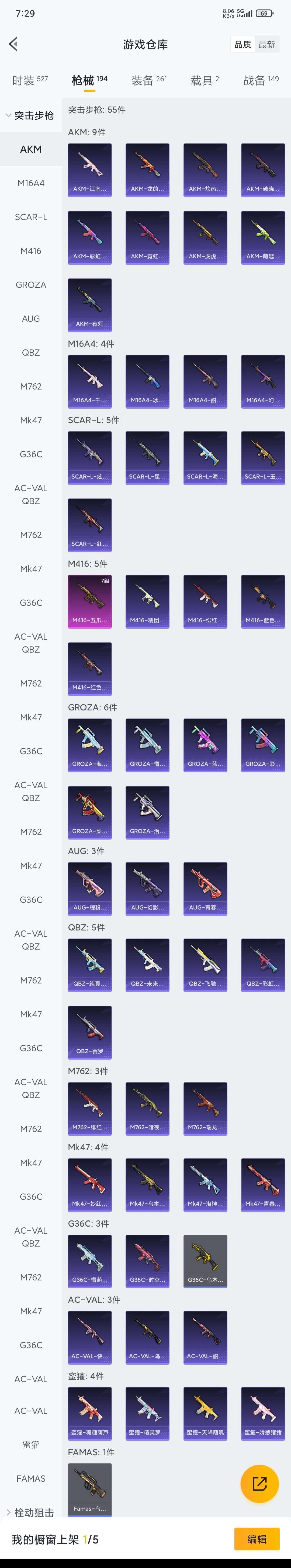Switch to the 装备 tab

[x=149, y=80]
